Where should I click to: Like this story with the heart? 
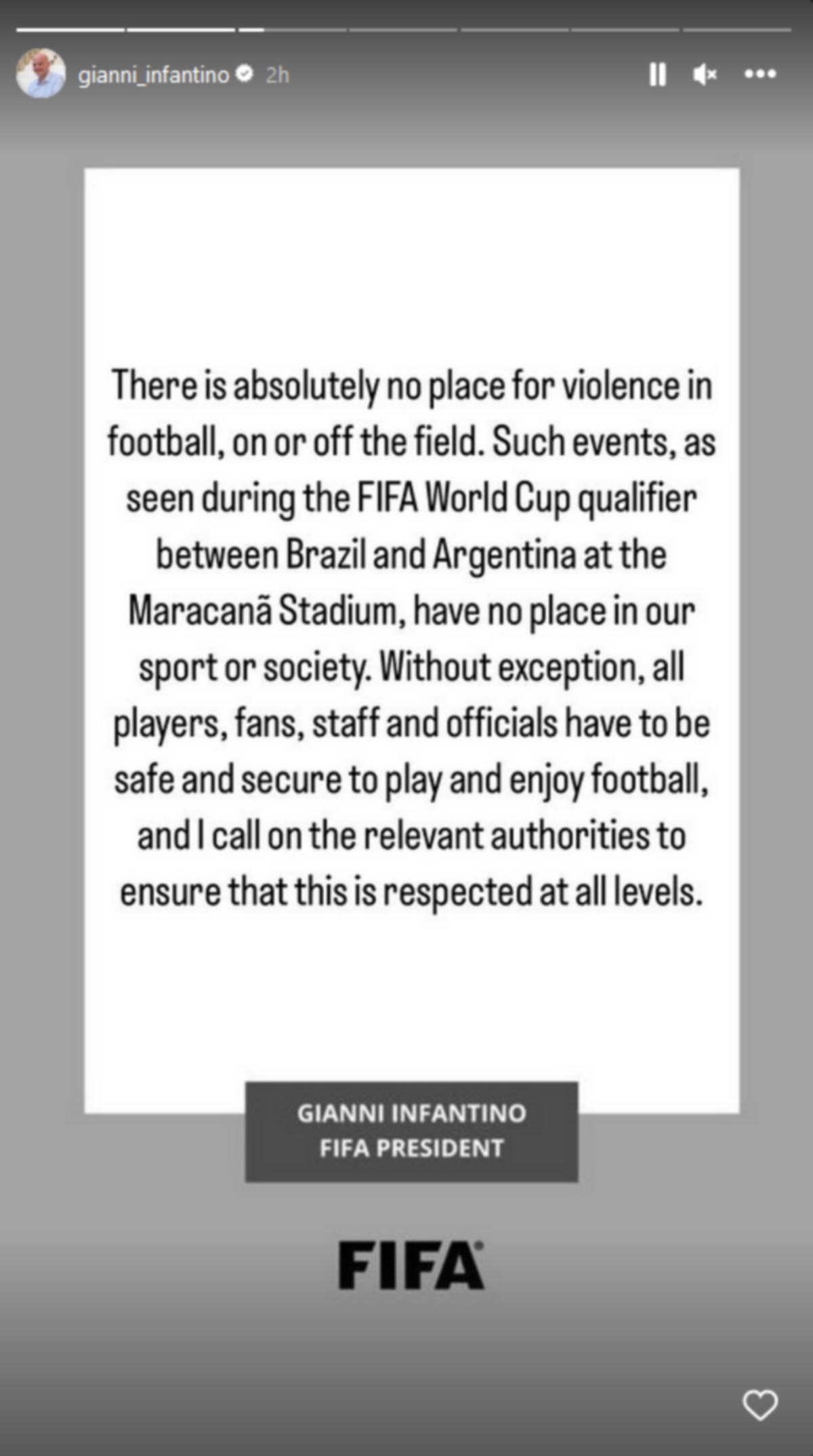(x=760, y=1405)
